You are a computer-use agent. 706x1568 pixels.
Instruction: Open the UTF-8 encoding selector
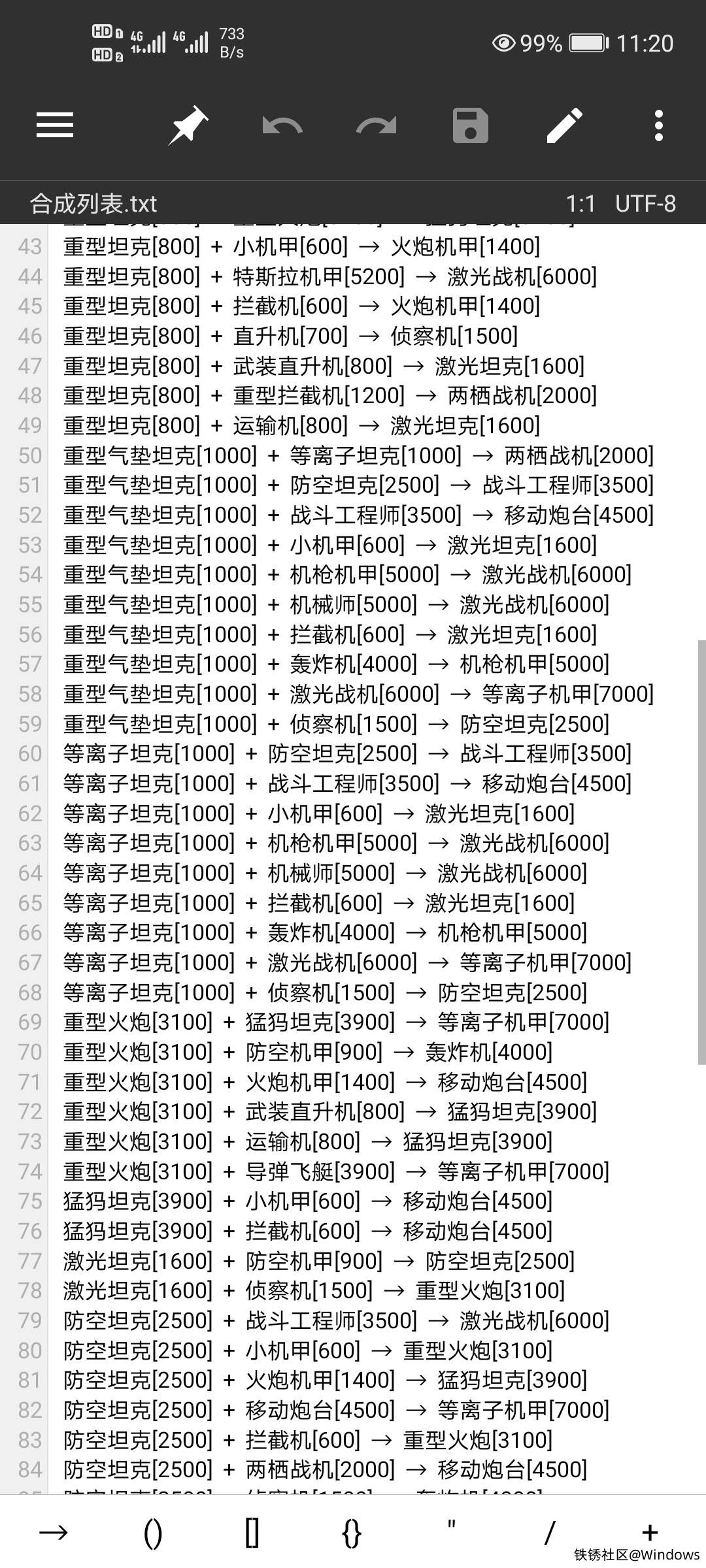(x=645, y=204)
